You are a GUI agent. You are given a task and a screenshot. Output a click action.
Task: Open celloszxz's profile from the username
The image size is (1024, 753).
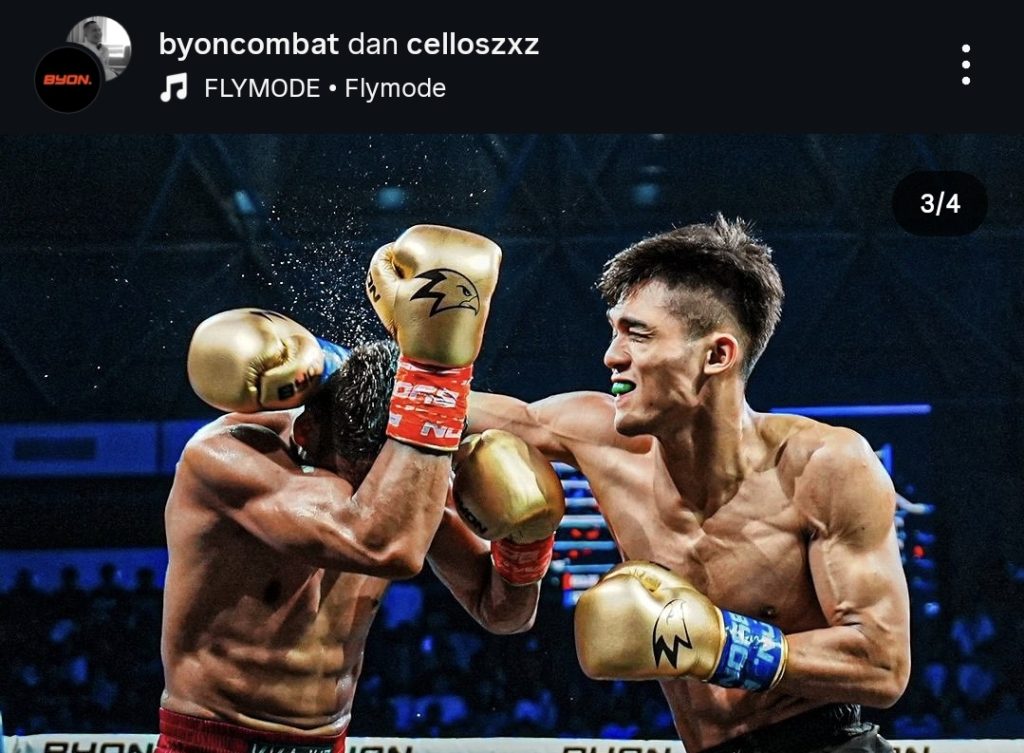coord(472,44)
